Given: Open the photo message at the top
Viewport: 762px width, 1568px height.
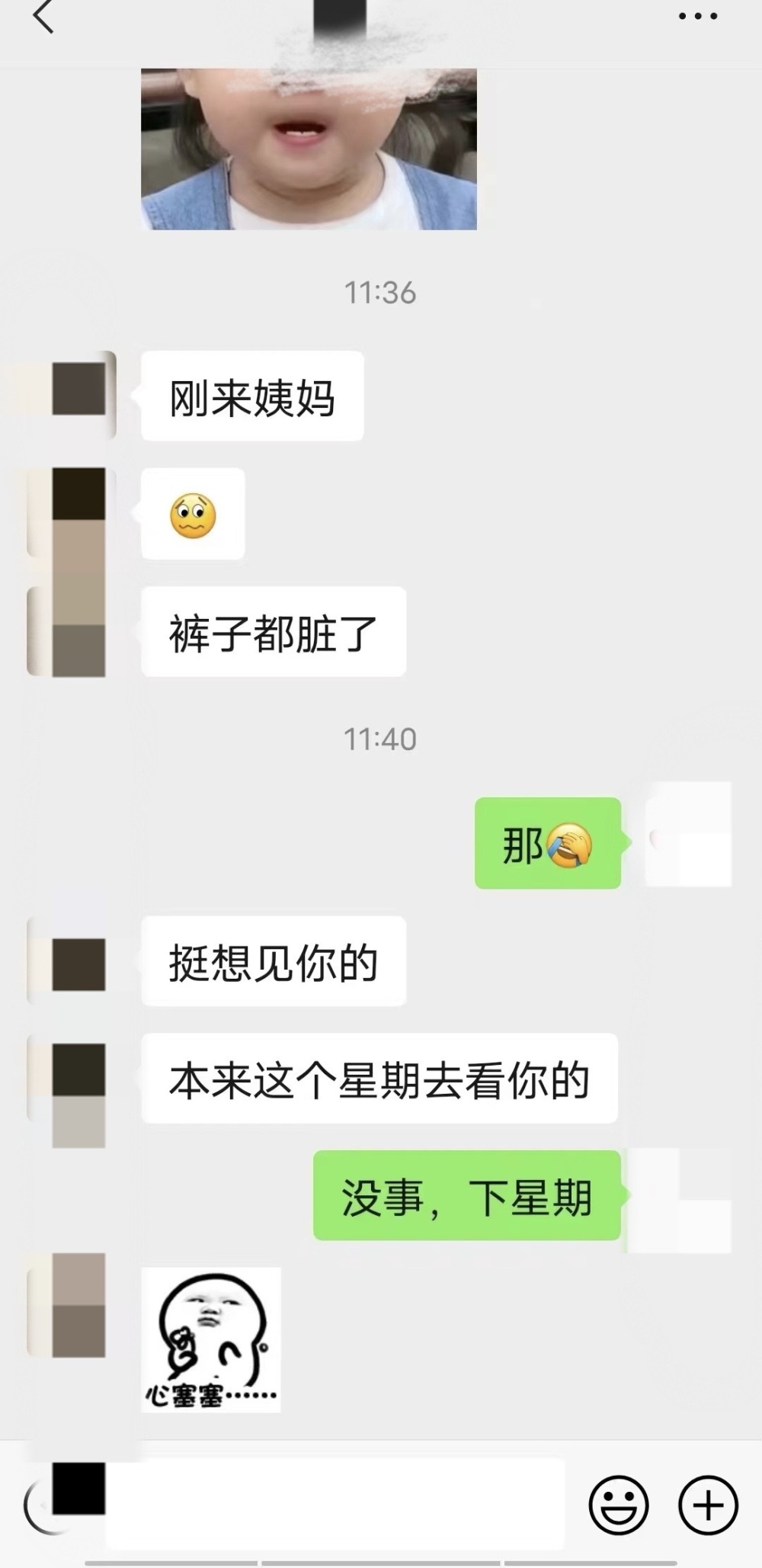Looking at the screenshot, I should coord(309,149).
